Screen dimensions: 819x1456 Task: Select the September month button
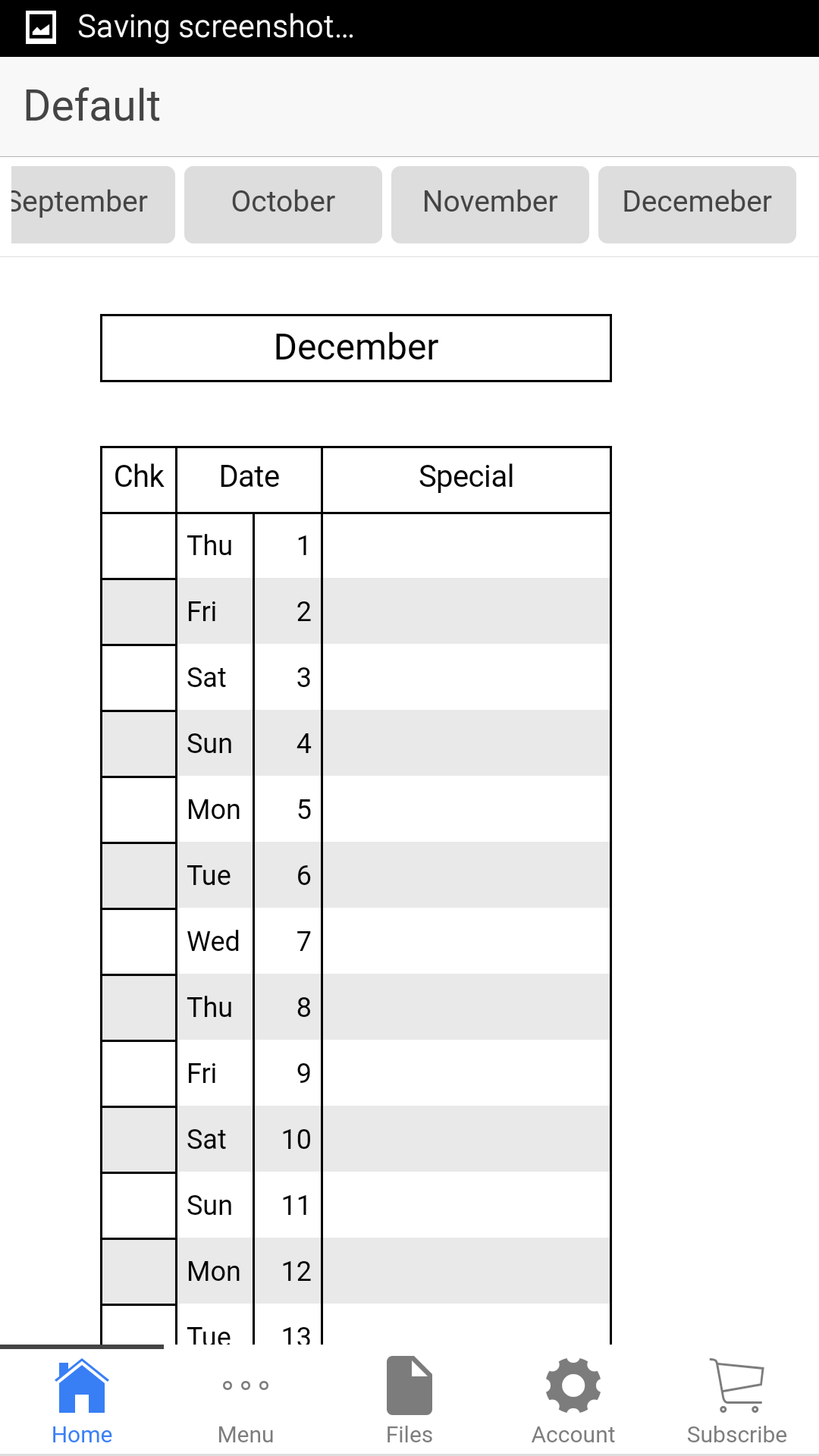[93, 205]
